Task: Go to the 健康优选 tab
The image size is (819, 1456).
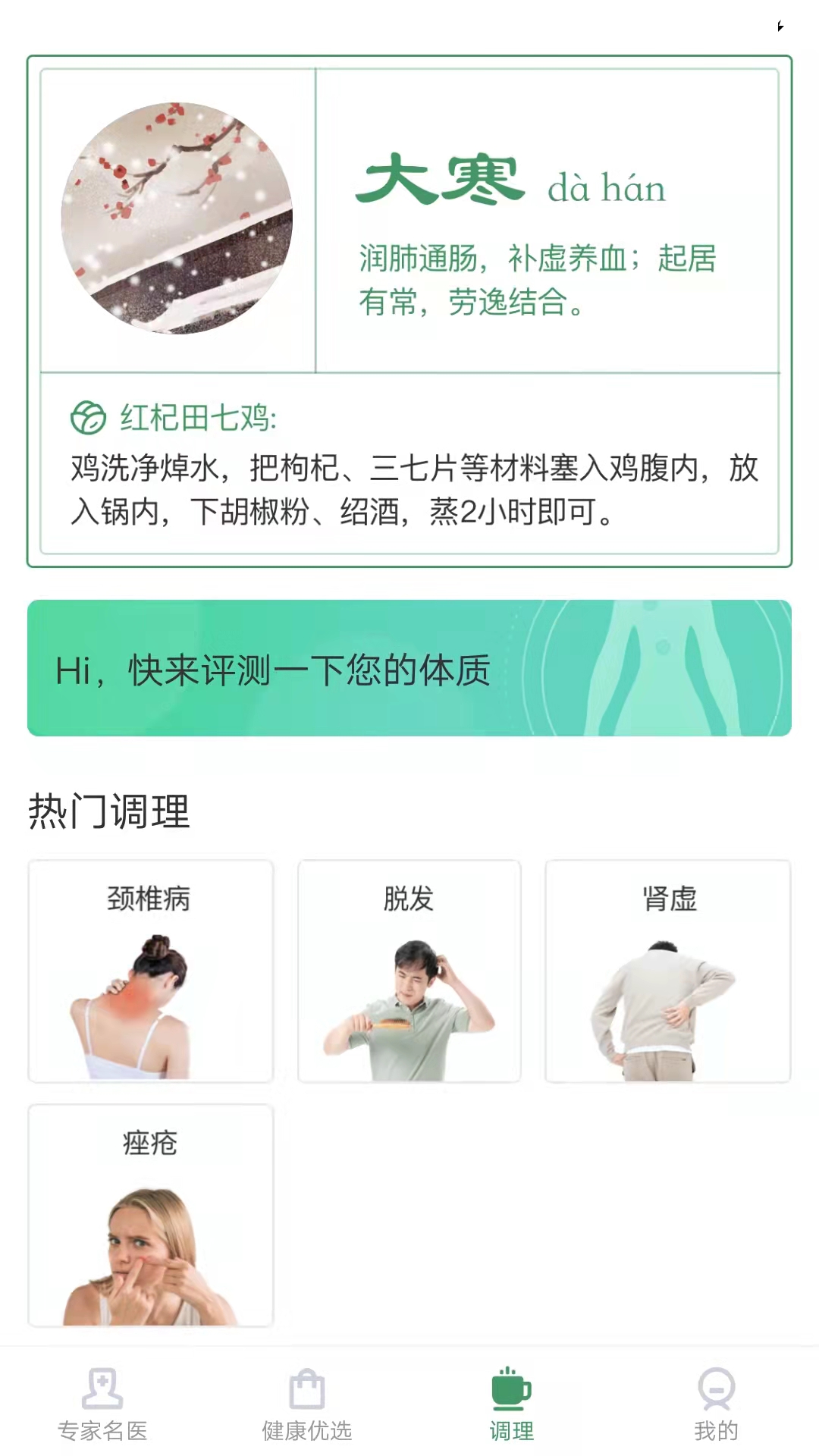Action: coord(307,1404)
